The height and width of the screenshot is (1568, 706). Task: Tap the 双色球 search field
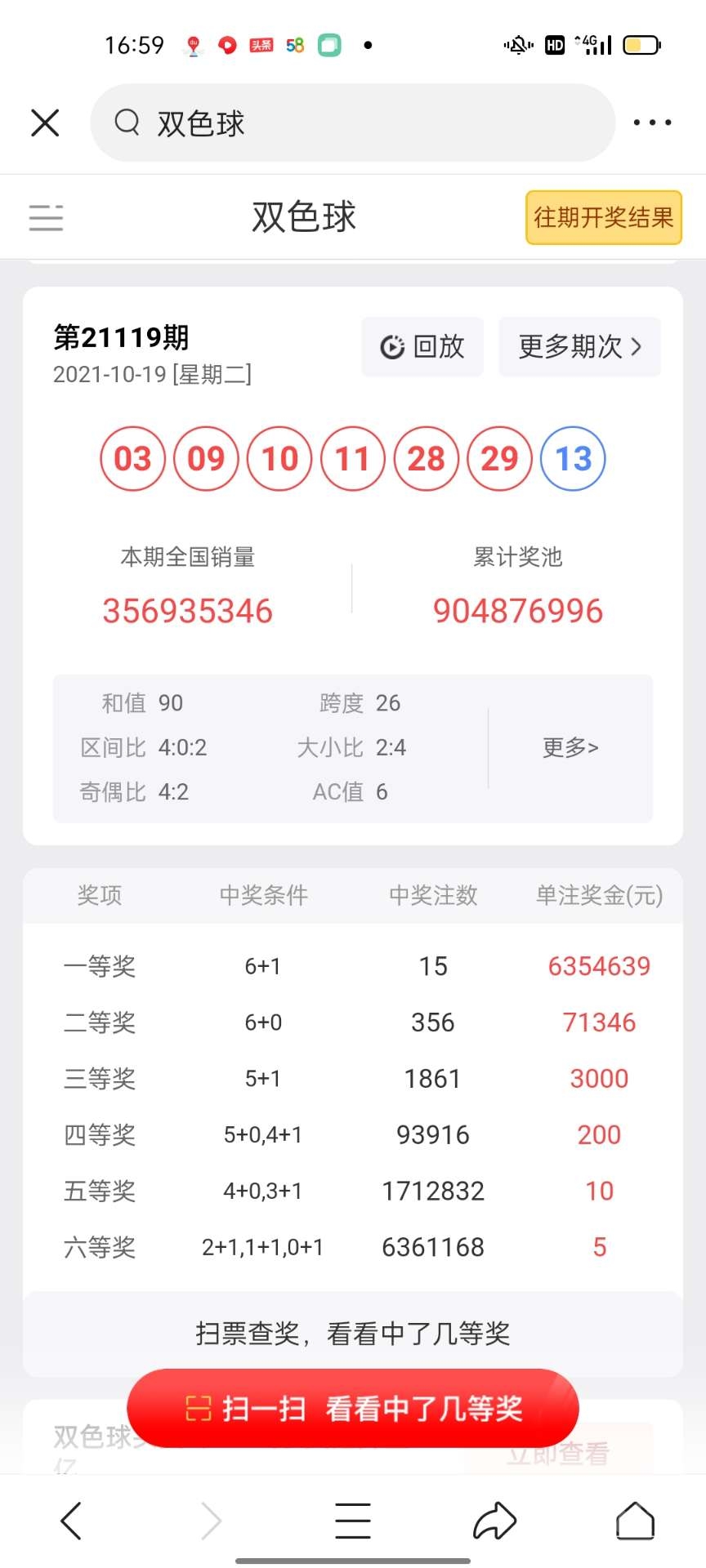[x=351, y=123]
